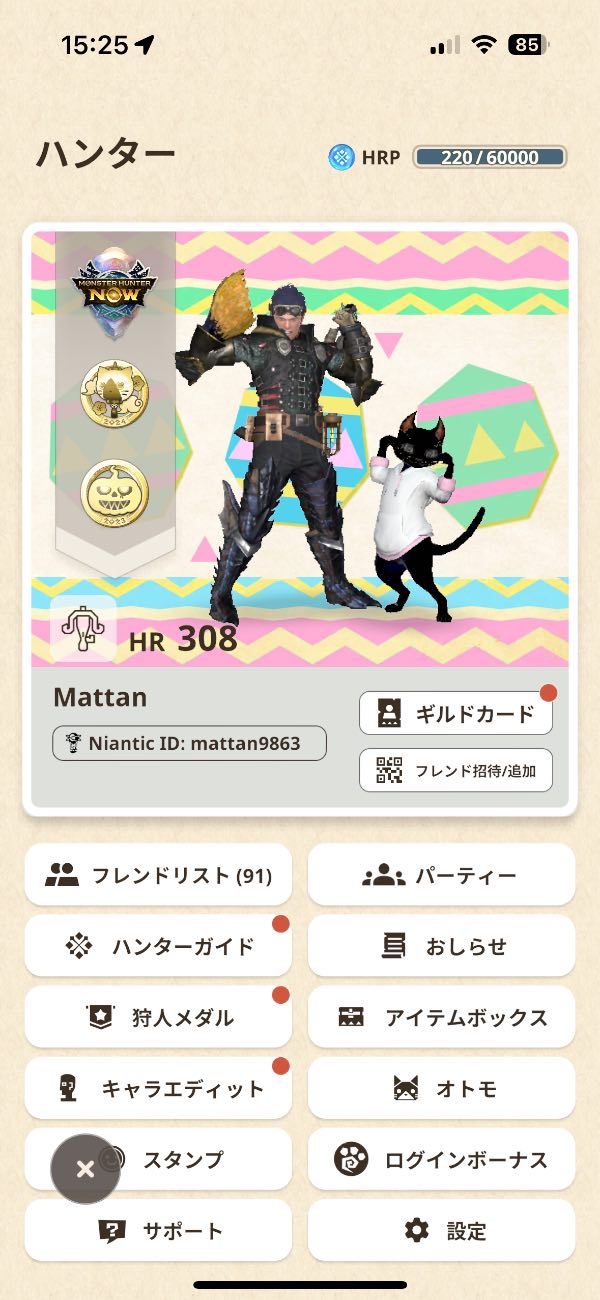Open ハンターガイド
This screenshot has width=600, height=1300.
158,947
